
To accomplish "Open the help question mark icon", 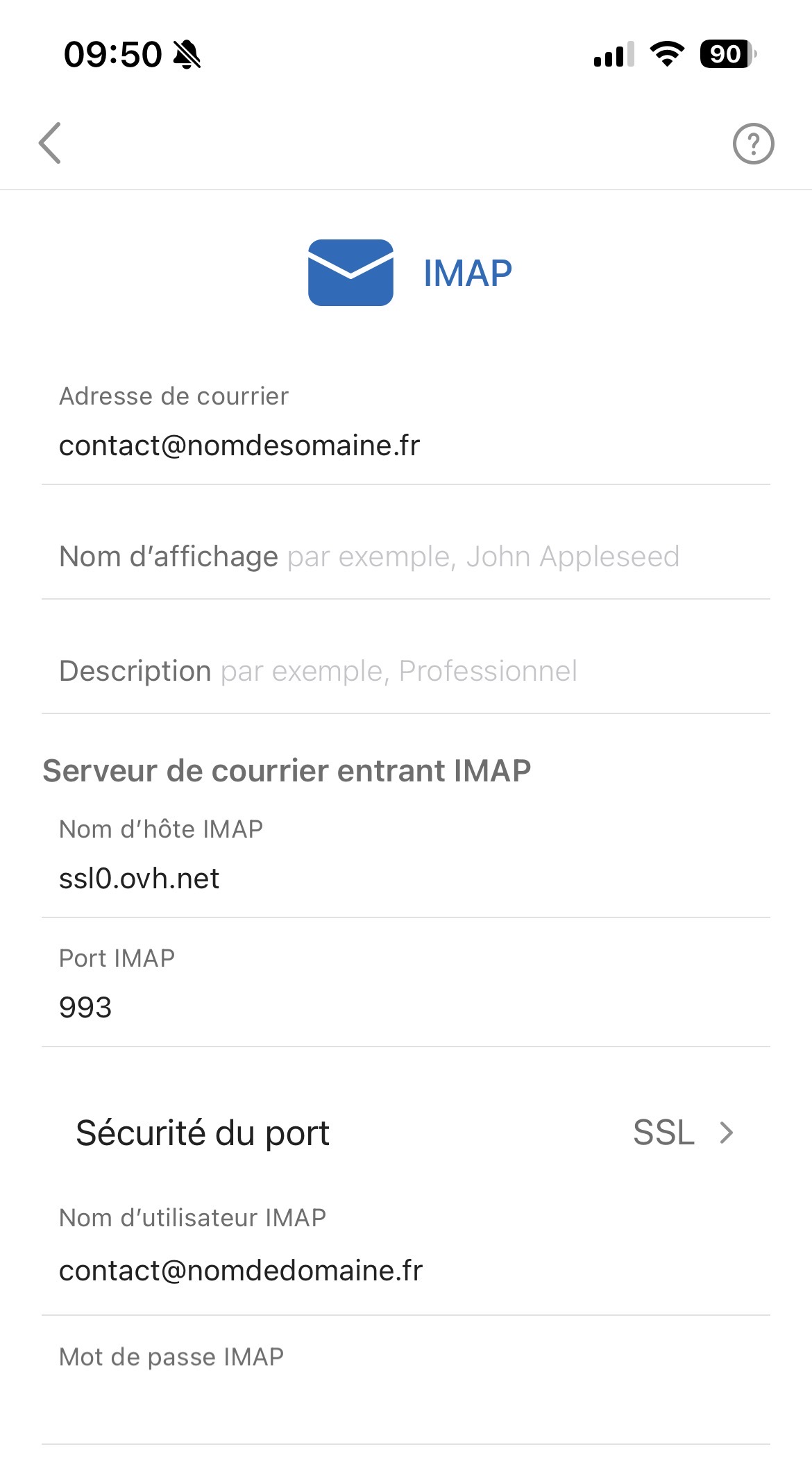I will coord(753,144).
